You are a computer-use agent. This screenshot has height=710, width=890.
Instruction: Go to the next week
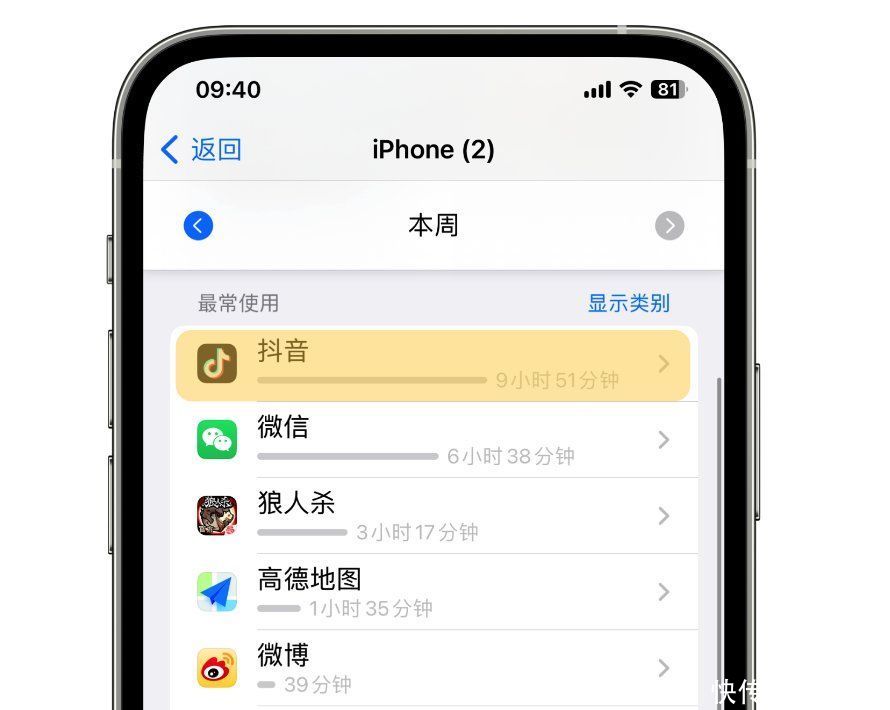[669, 226]
